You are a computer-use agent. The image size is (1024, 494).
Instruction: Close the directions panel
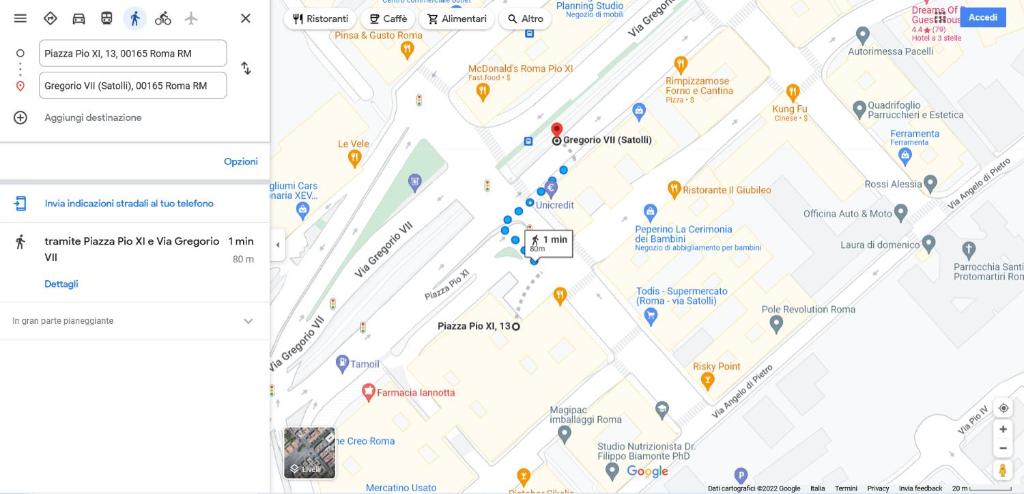point(246,18)
